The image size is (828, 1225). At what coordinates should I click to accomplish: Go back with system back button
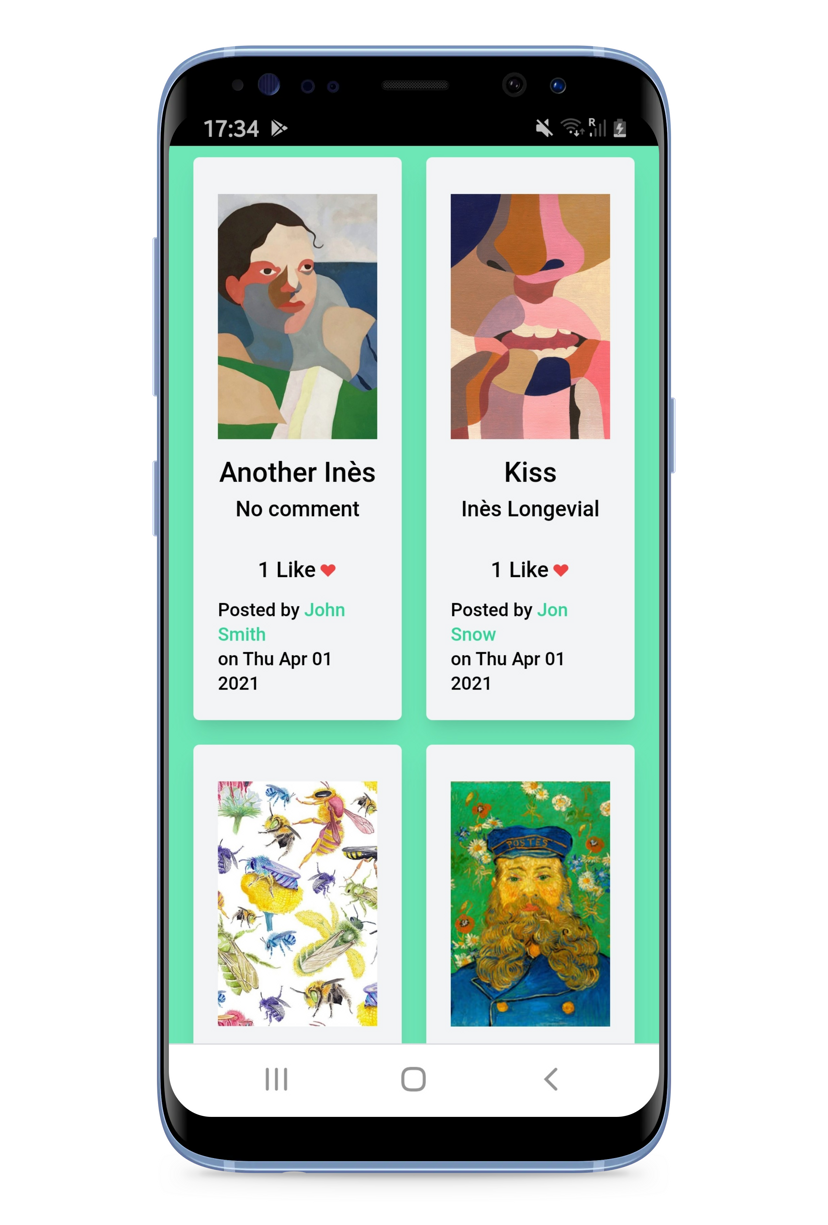550,1079
